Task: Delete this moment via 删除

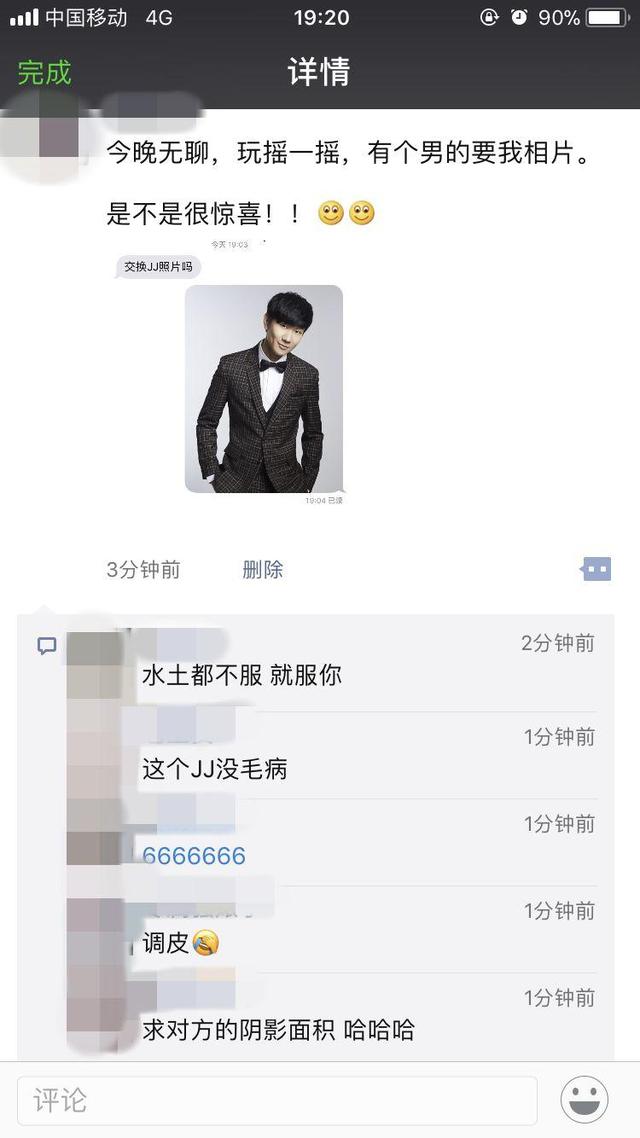Action: (262, 570)
